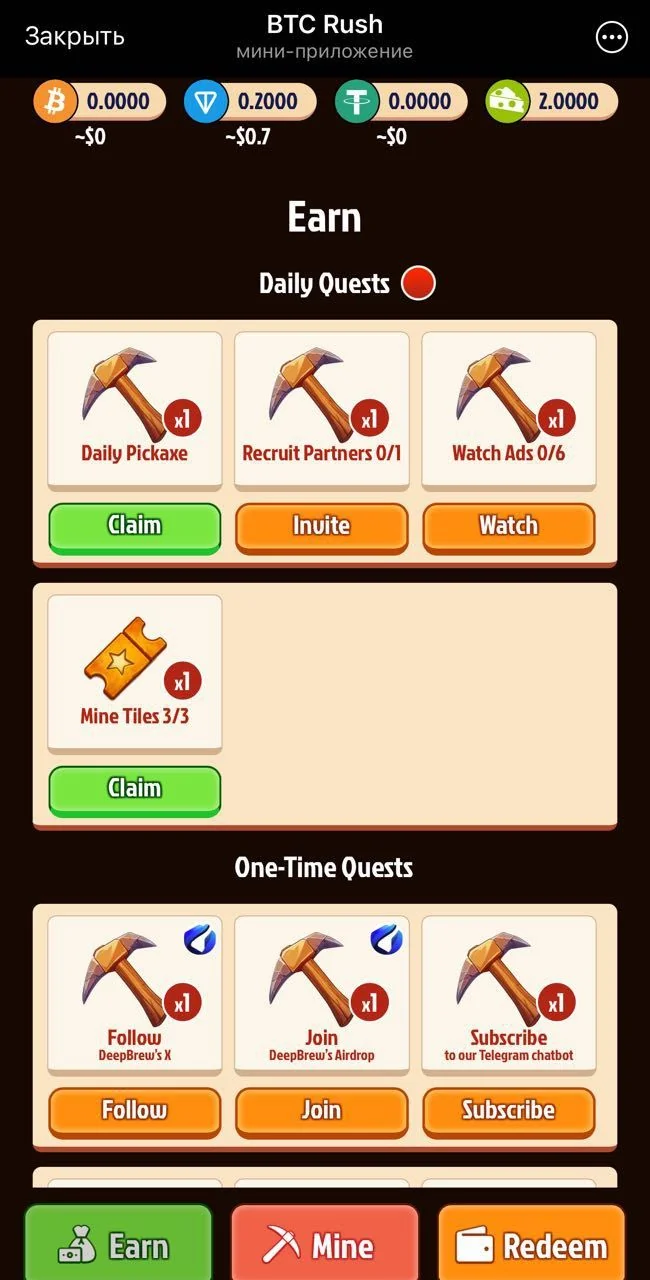The image size is (650, 1280).
Task: Select the Earn tab
Action: pyautogui.click(x=118, y=1243)
